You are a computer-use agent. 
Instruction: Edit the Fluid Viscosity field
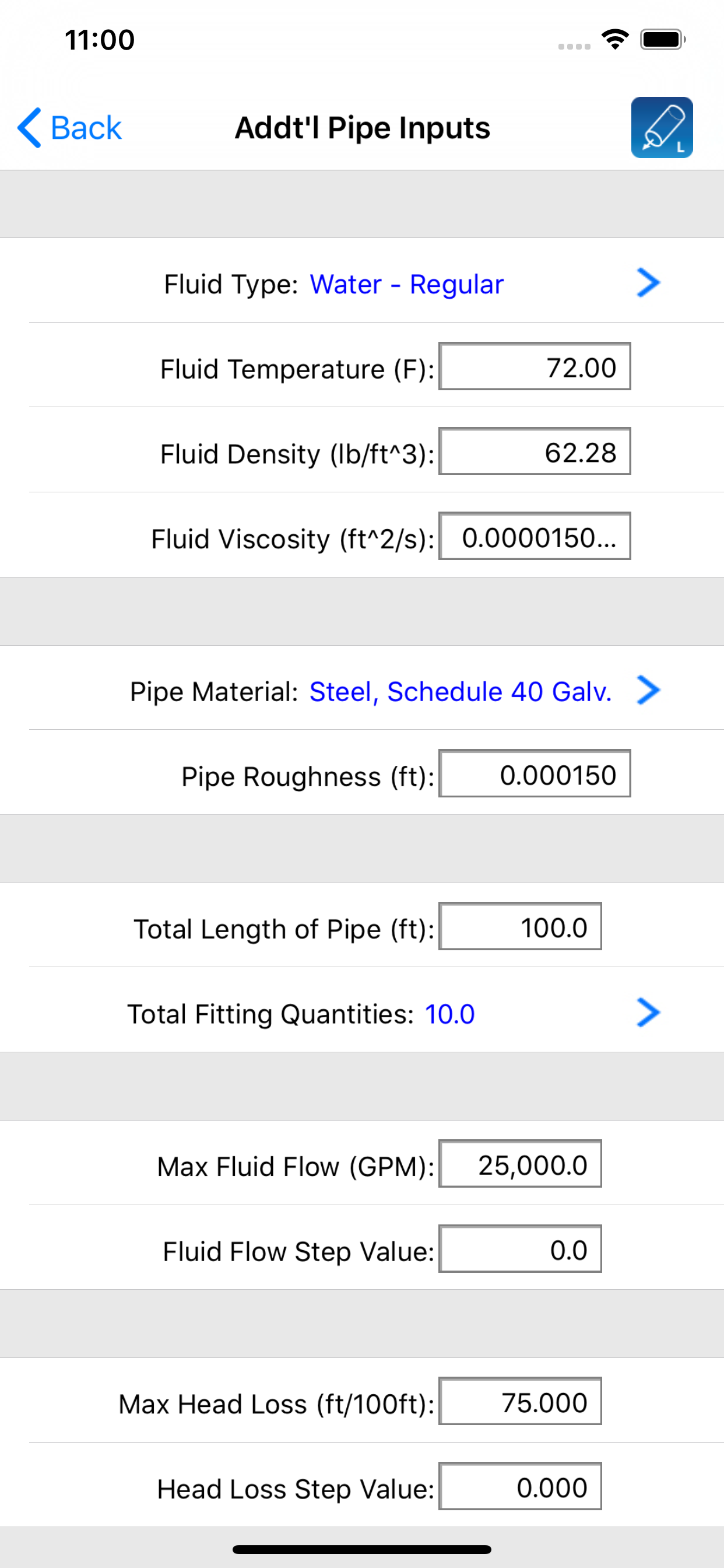(534, 536)
